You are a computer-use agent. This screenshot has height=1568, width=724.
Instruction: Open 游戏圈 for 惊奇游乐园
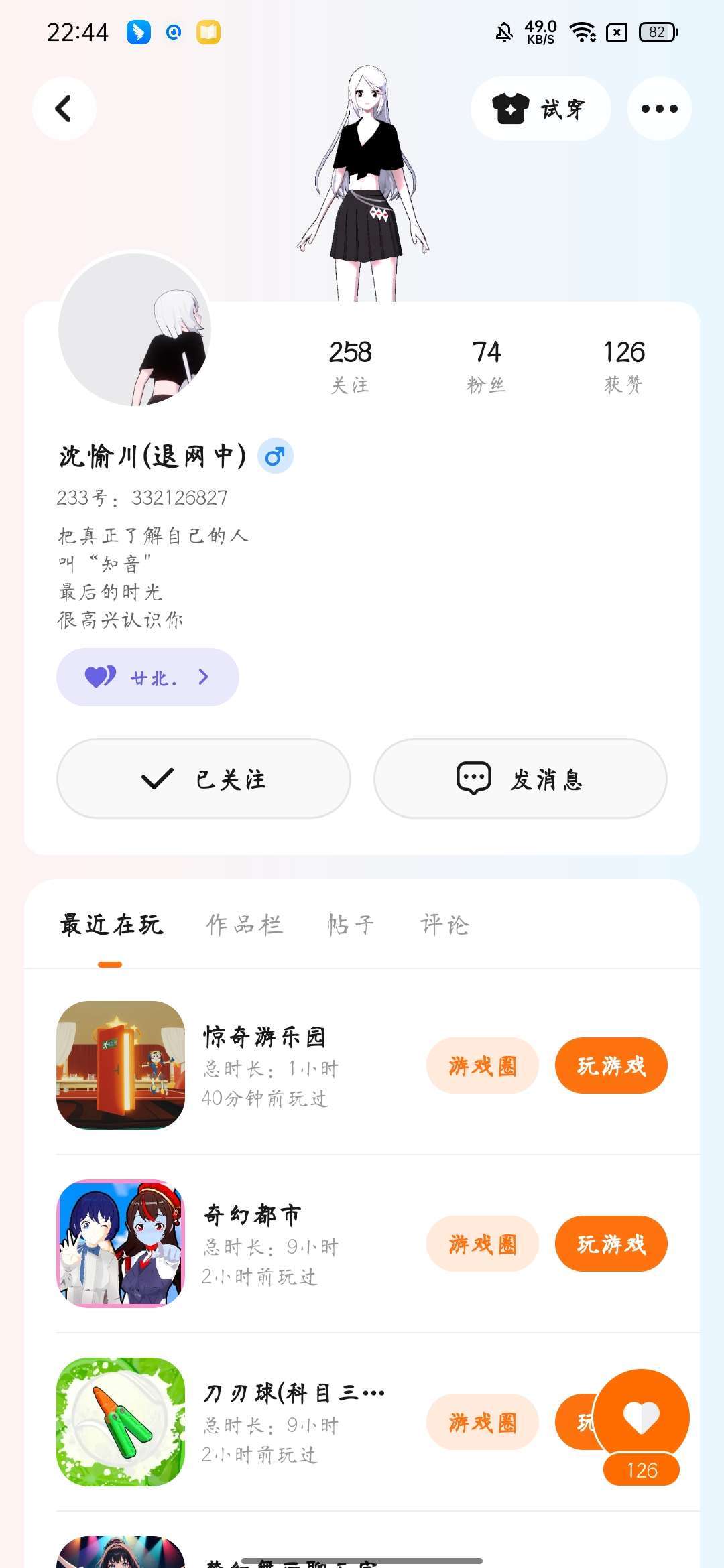click(x=483, y=1065)
